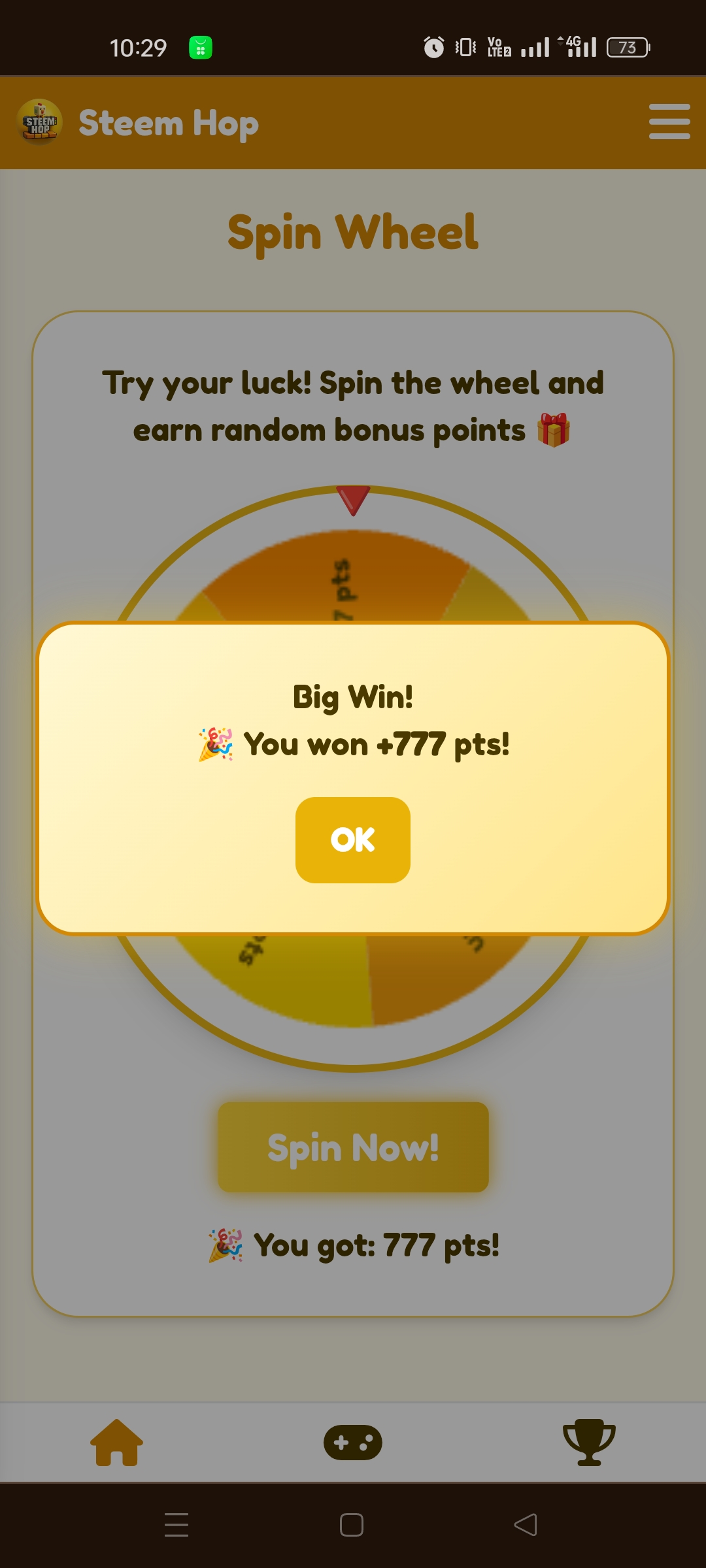Image resolution: width=706 pixels, height=1568 pixels.
Task: Tap the Steem Hop logo
Action: pos(40,122)
